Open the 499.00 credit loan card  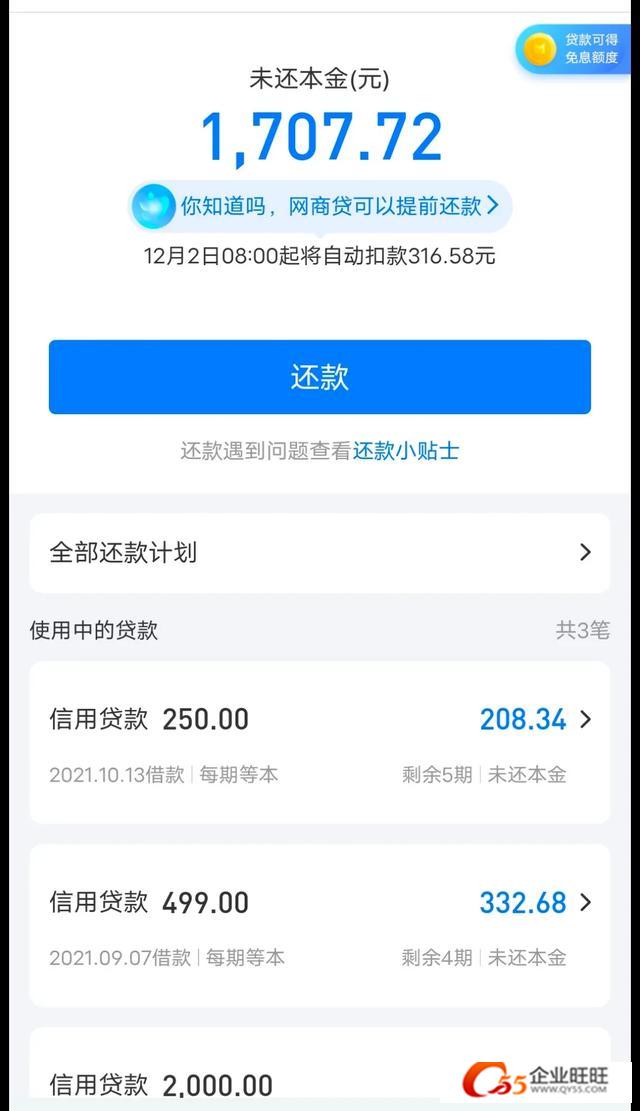(x=320, y=925)
